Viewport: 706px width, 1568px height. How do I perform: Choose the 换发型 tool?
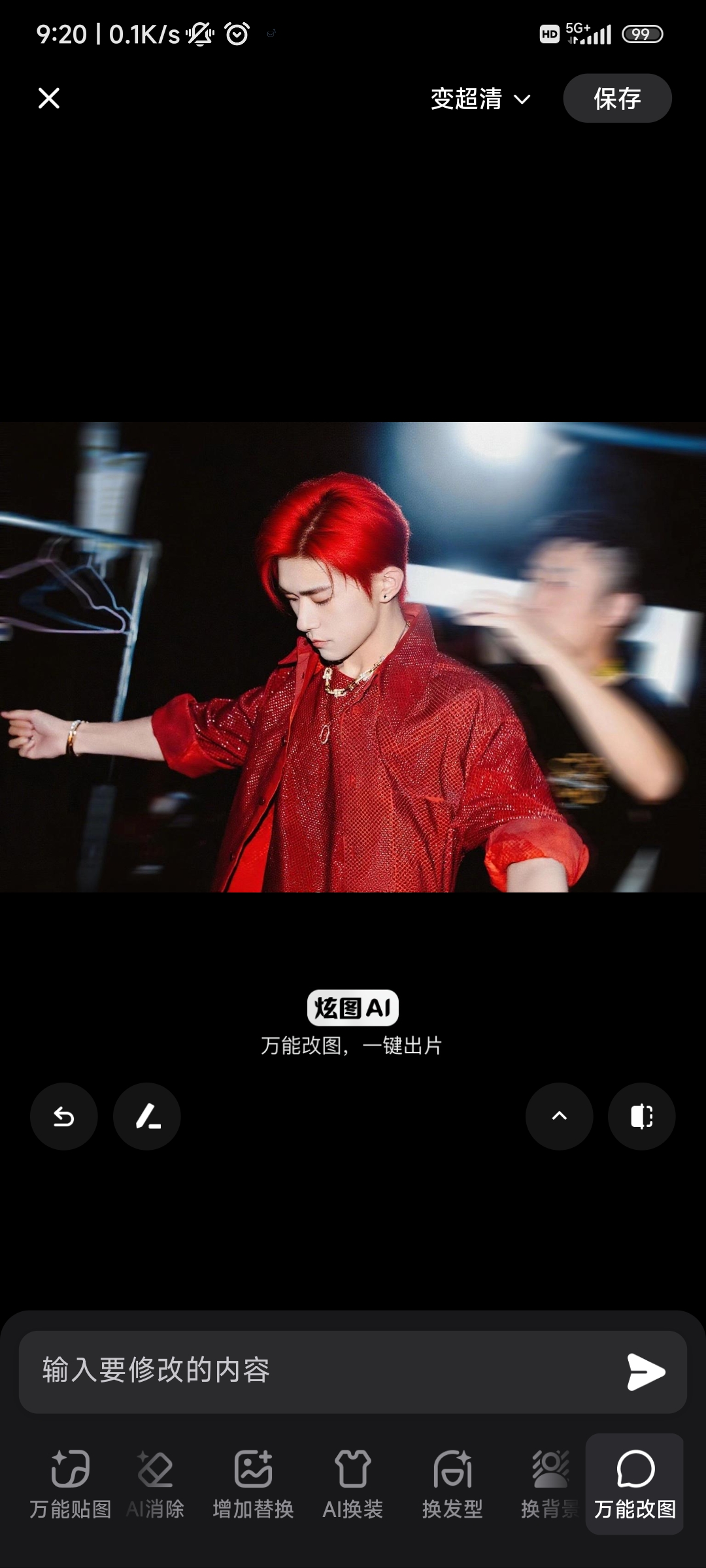(x=452, y=1484)
